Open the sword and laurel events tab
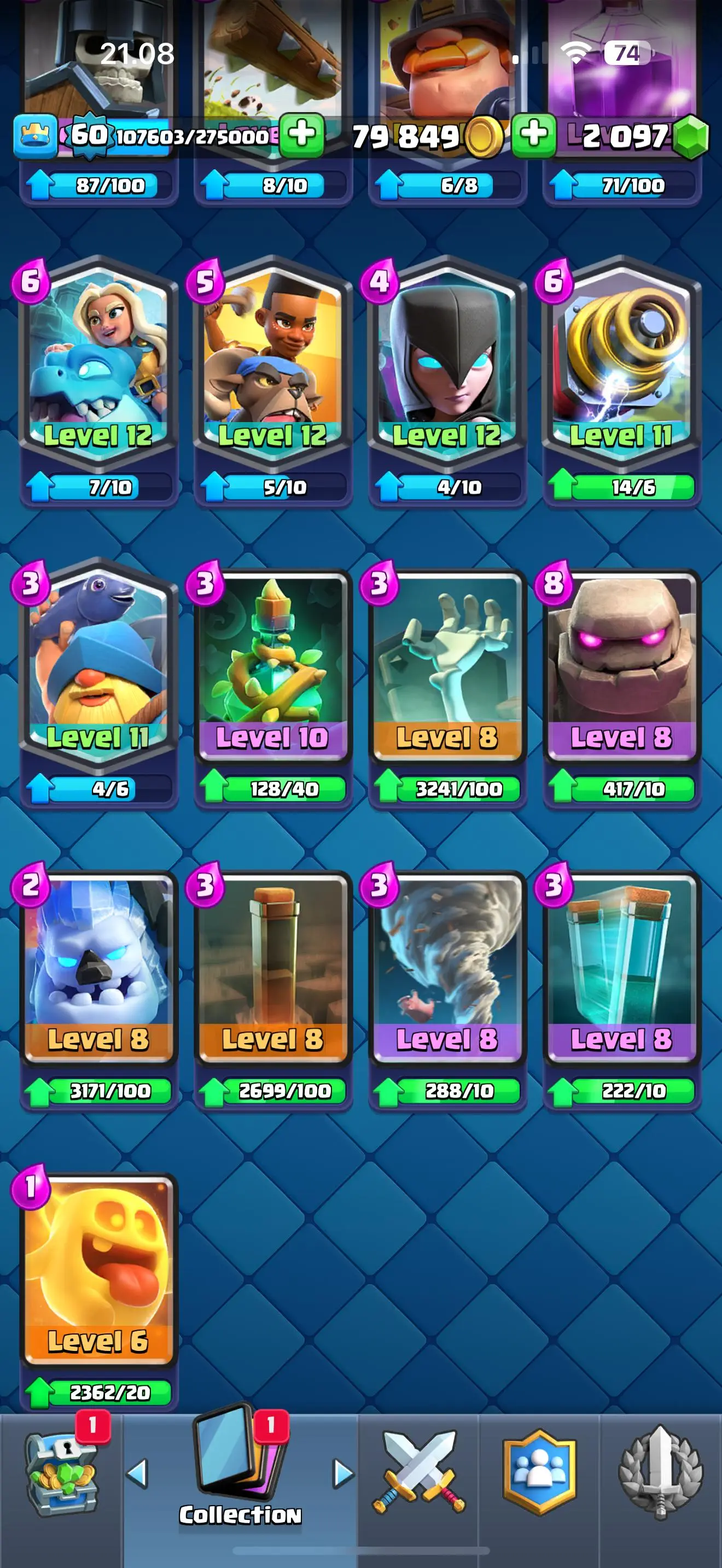Image resolution: width=722 pixels, height=1568 pixels. 660,1473
